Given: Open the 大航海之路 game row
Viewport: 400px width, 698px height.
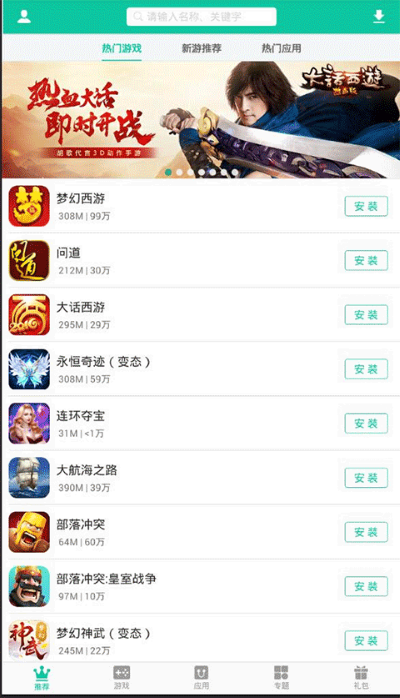Looking at the screenshot, I should pos(201,478).
